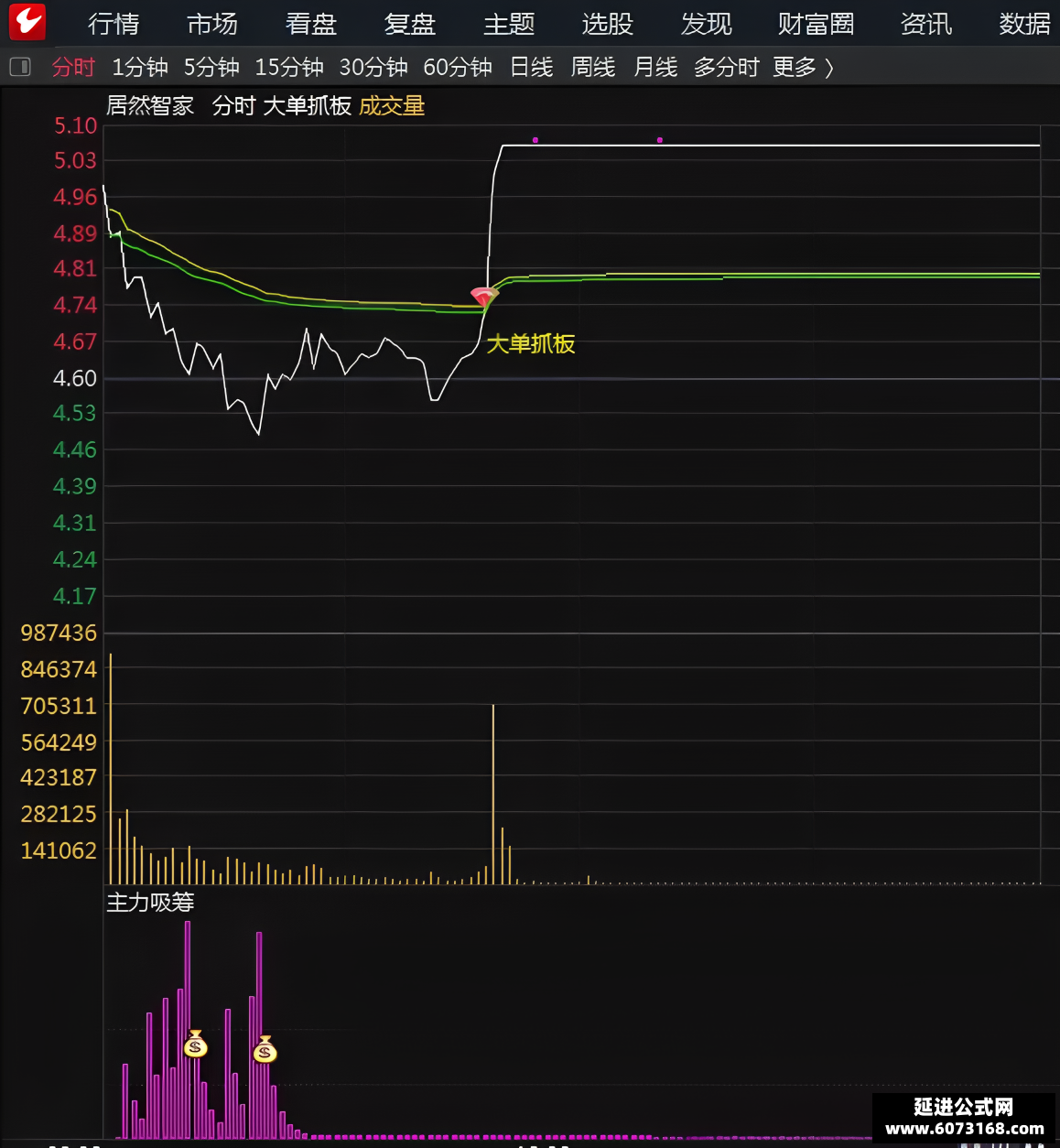Screen dimensions: 1060x1148
Task: Open the 主题 tab
Action: click(509, 24)
